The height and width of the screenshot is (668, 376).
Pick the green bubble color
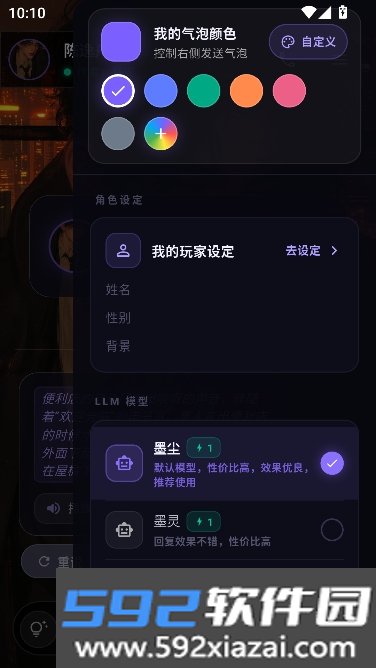pos(204,91)
